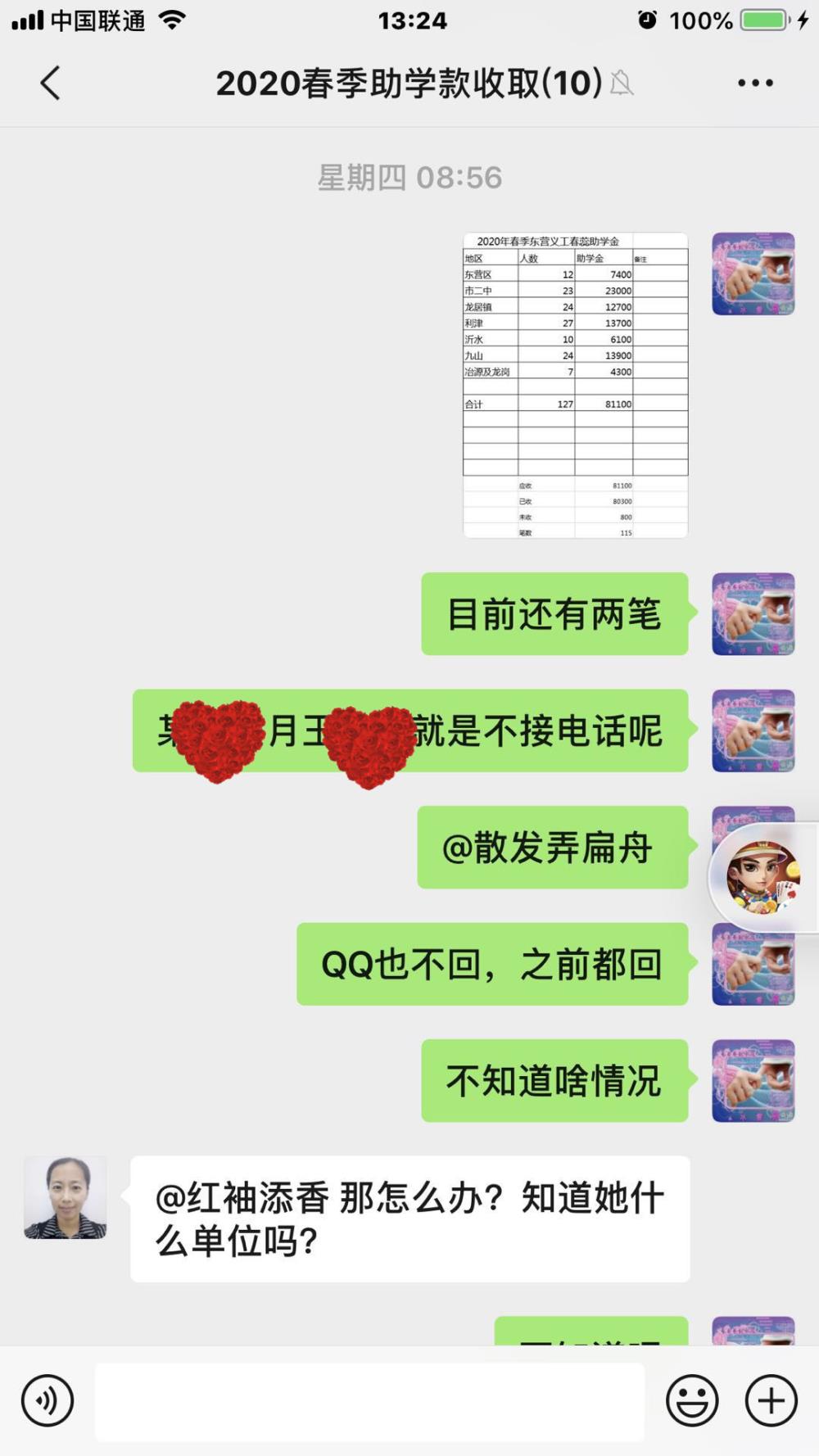Go back from the group chat

pyautogui.click(x=51, y=83)
